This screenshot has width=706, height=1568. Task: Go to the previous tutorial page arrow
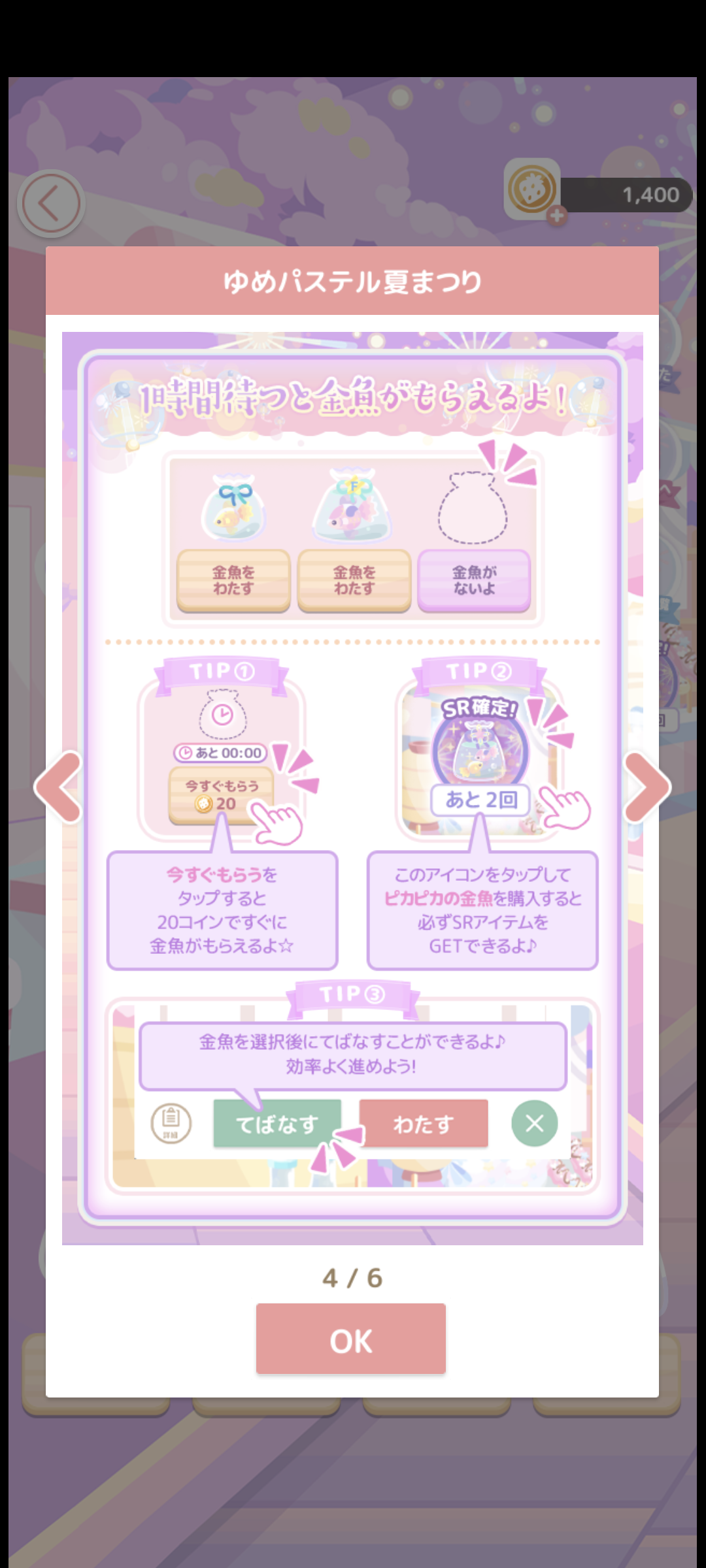(x=59, y=787)
